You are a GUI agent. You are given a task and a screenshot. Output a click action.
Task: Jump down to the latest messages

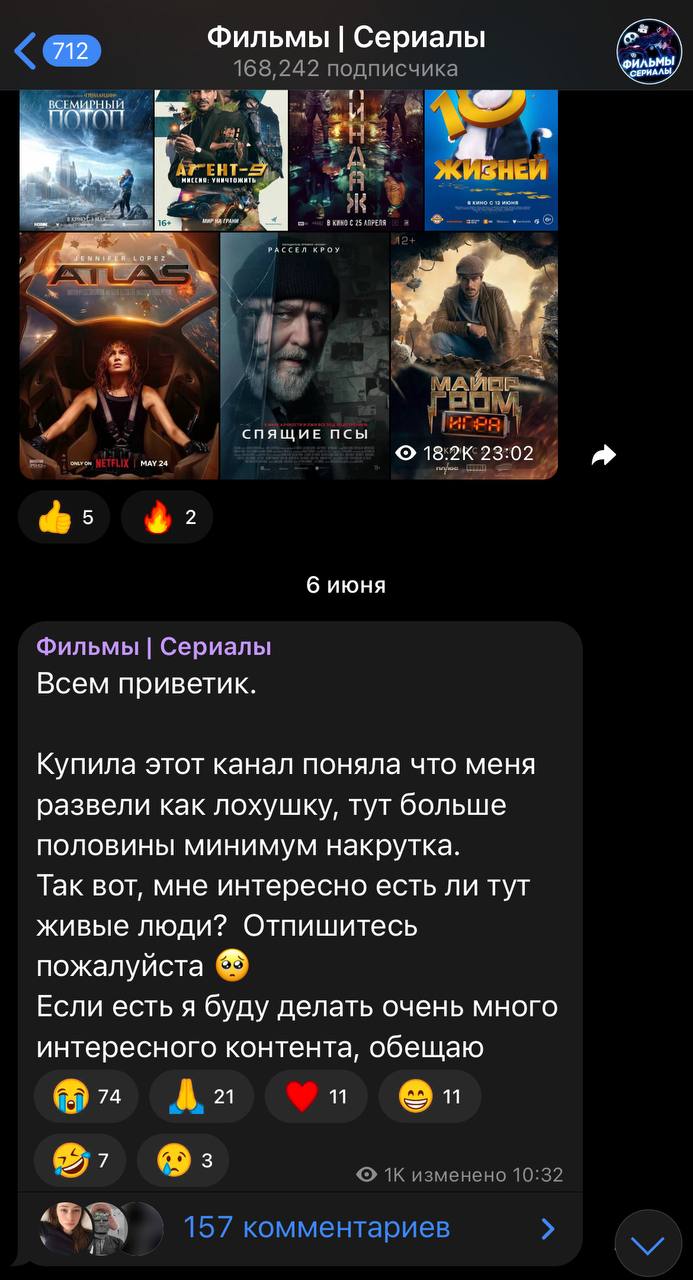coord(647,1244)
